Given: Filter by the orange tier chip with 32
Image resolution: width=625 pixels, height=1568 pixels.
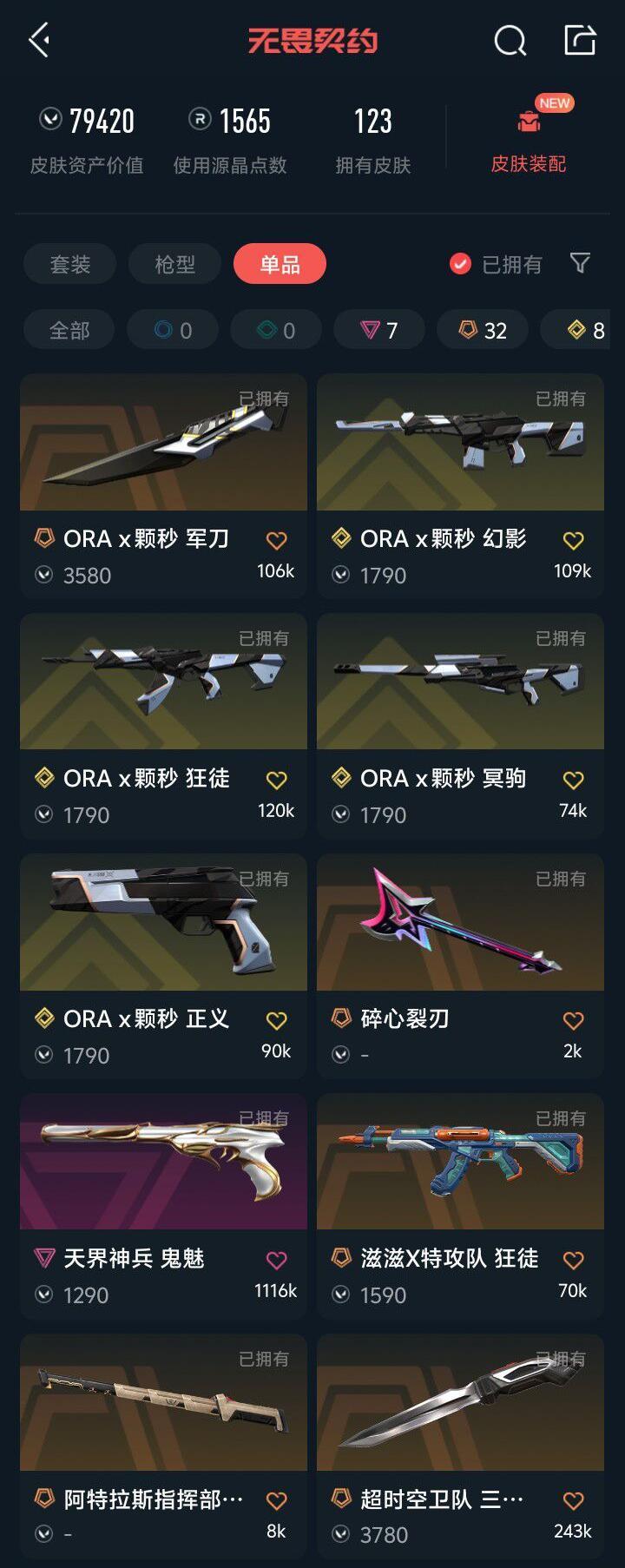Looking at the screenshot, I should (x=482, y=330).
